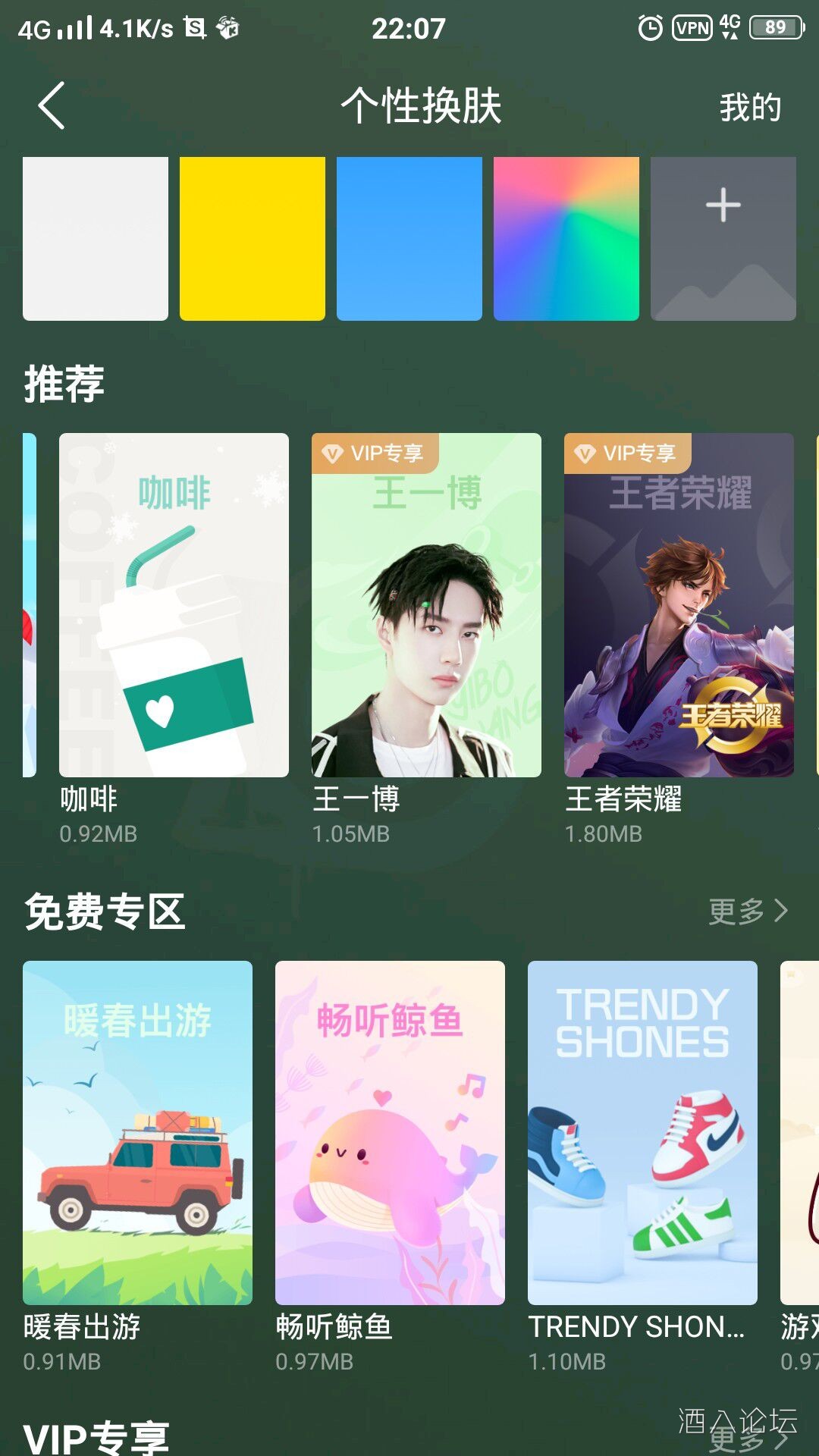
Task: Choose the blue color skin
Action: pos(409,239)
